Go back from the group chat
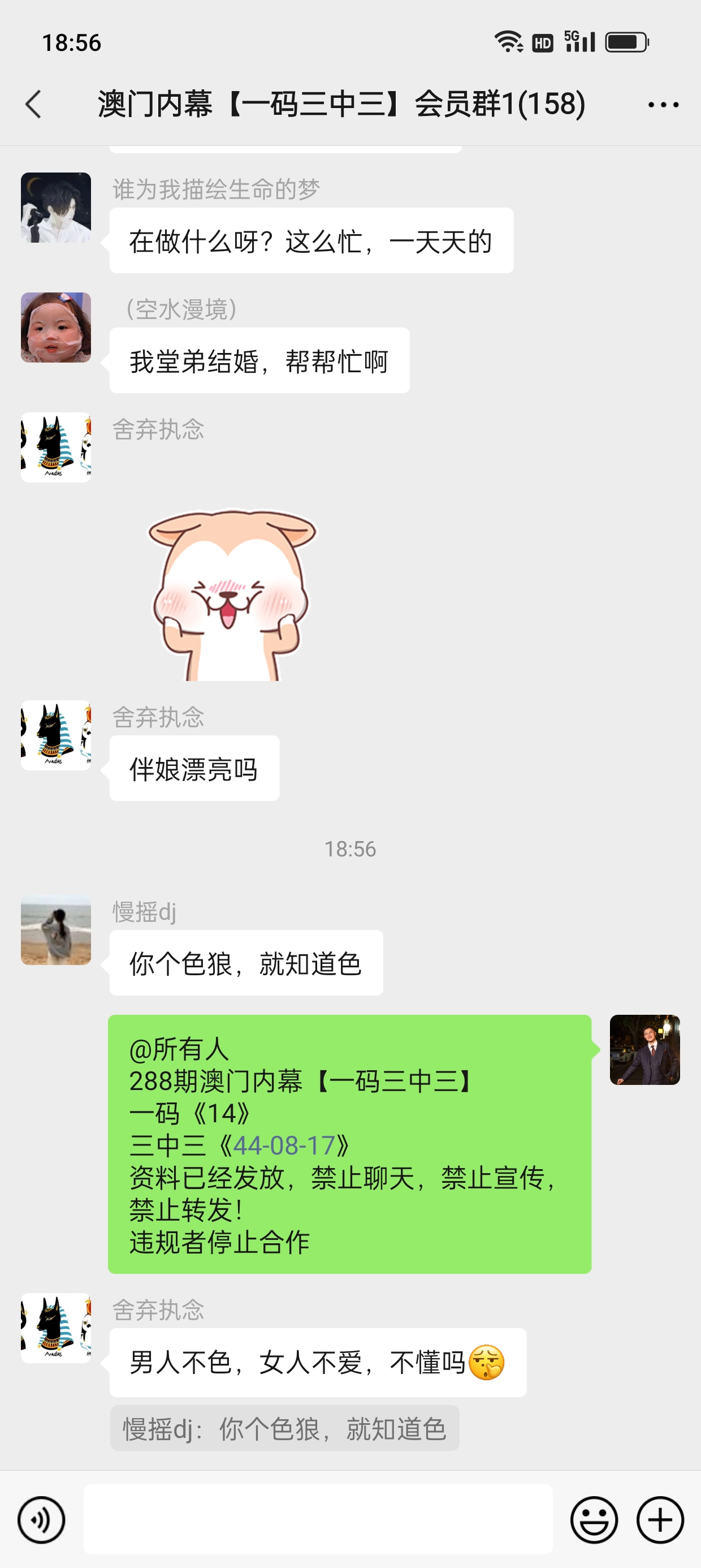 33,104
